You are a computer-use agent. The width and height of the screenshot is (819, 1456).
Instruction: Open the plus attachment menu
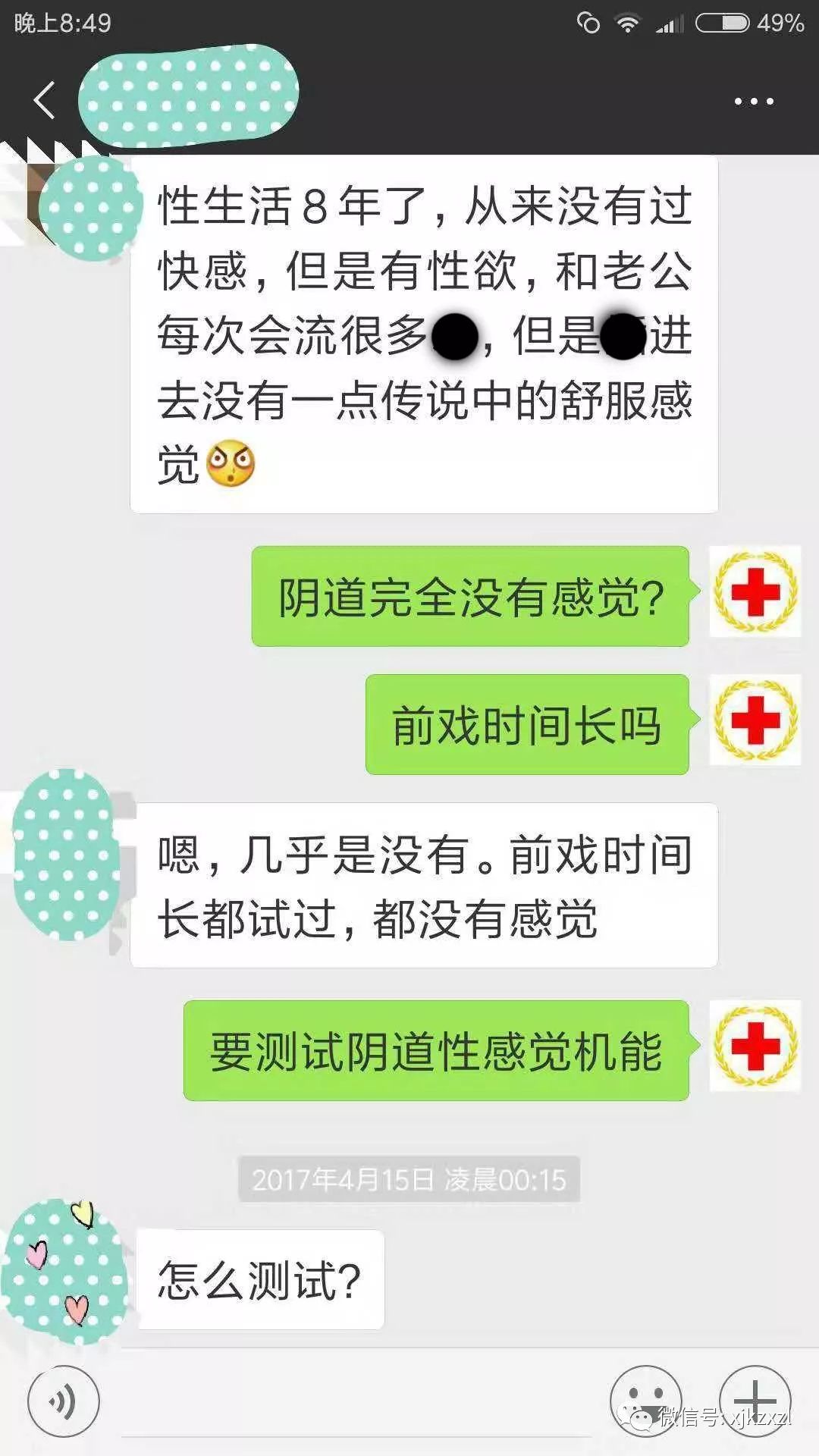pos(755,1400)
